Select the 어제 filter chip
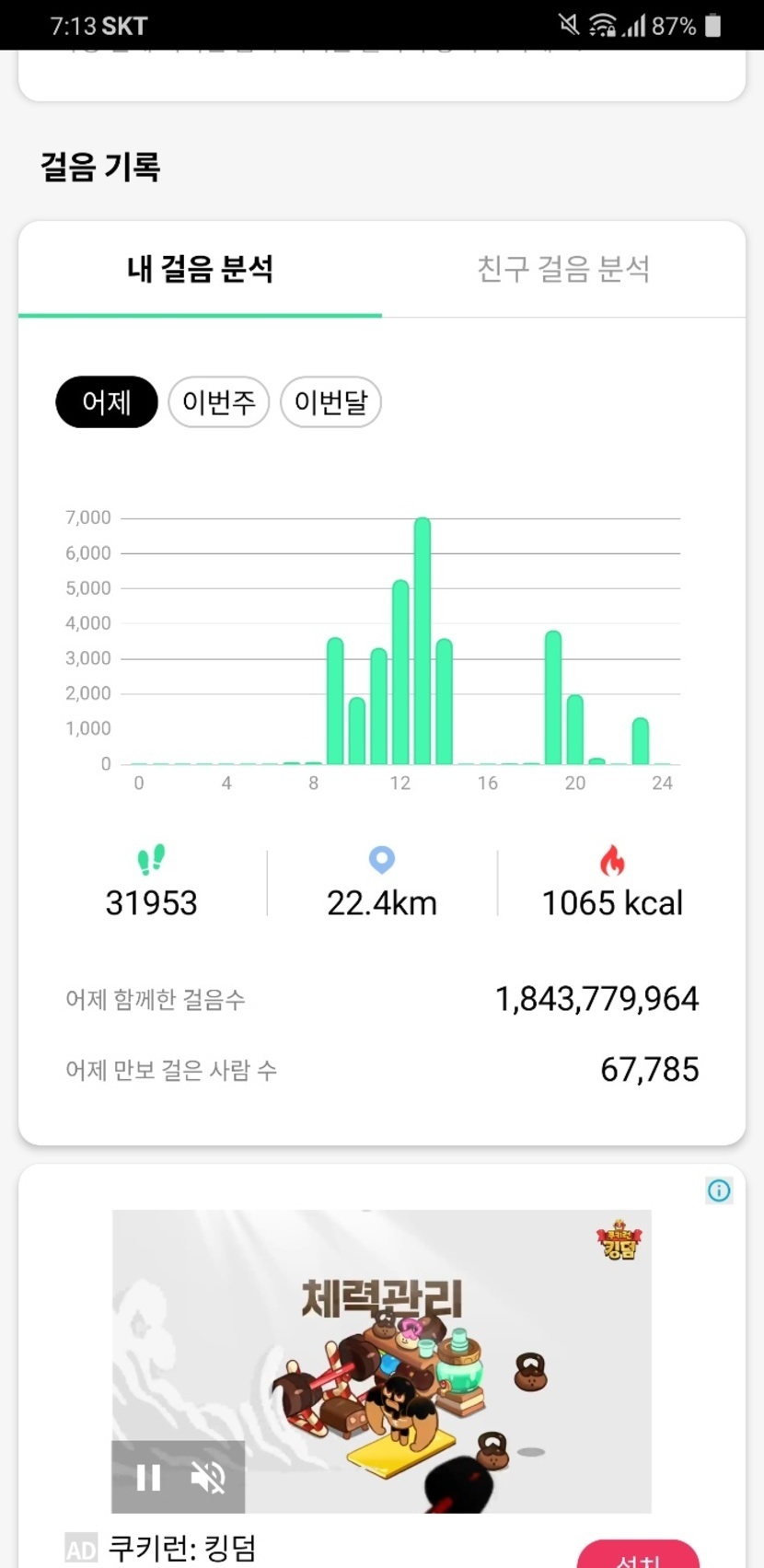 coord(107,402)
